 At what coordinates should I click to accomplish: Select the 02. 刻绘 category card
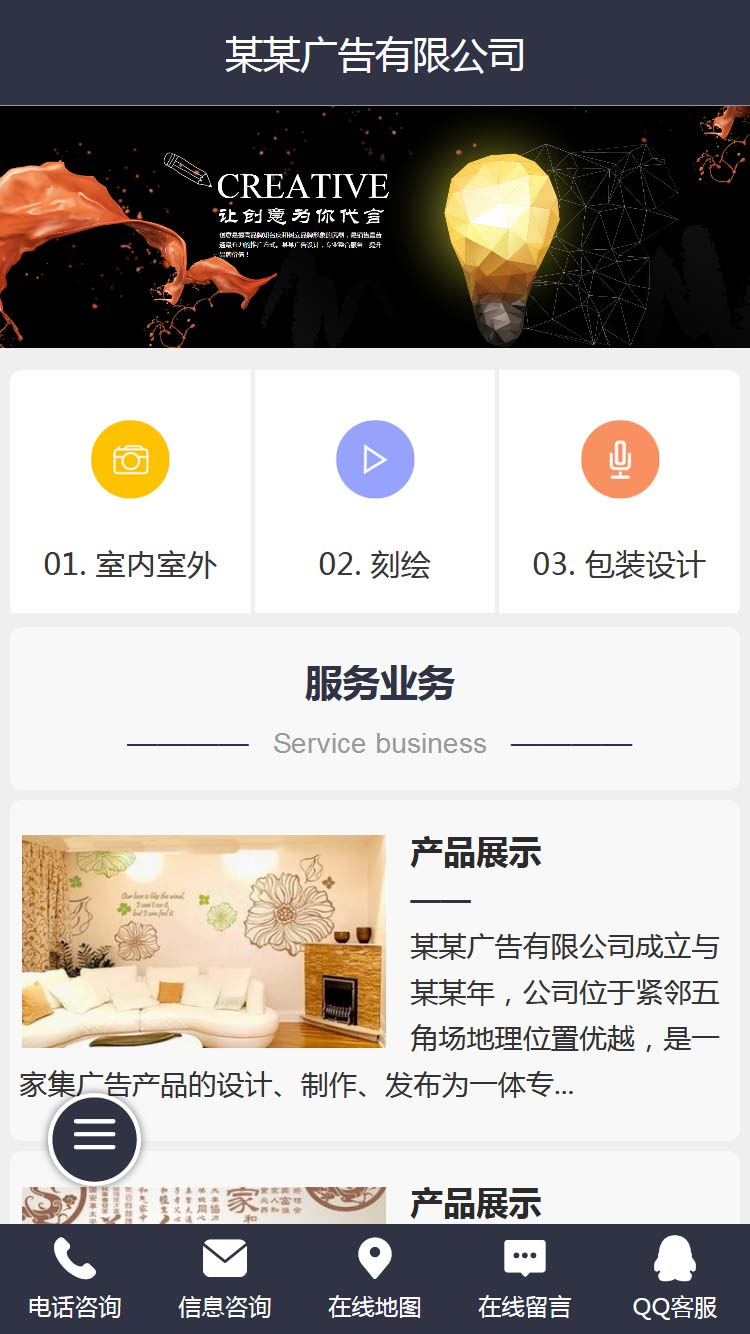coord(375,492)
